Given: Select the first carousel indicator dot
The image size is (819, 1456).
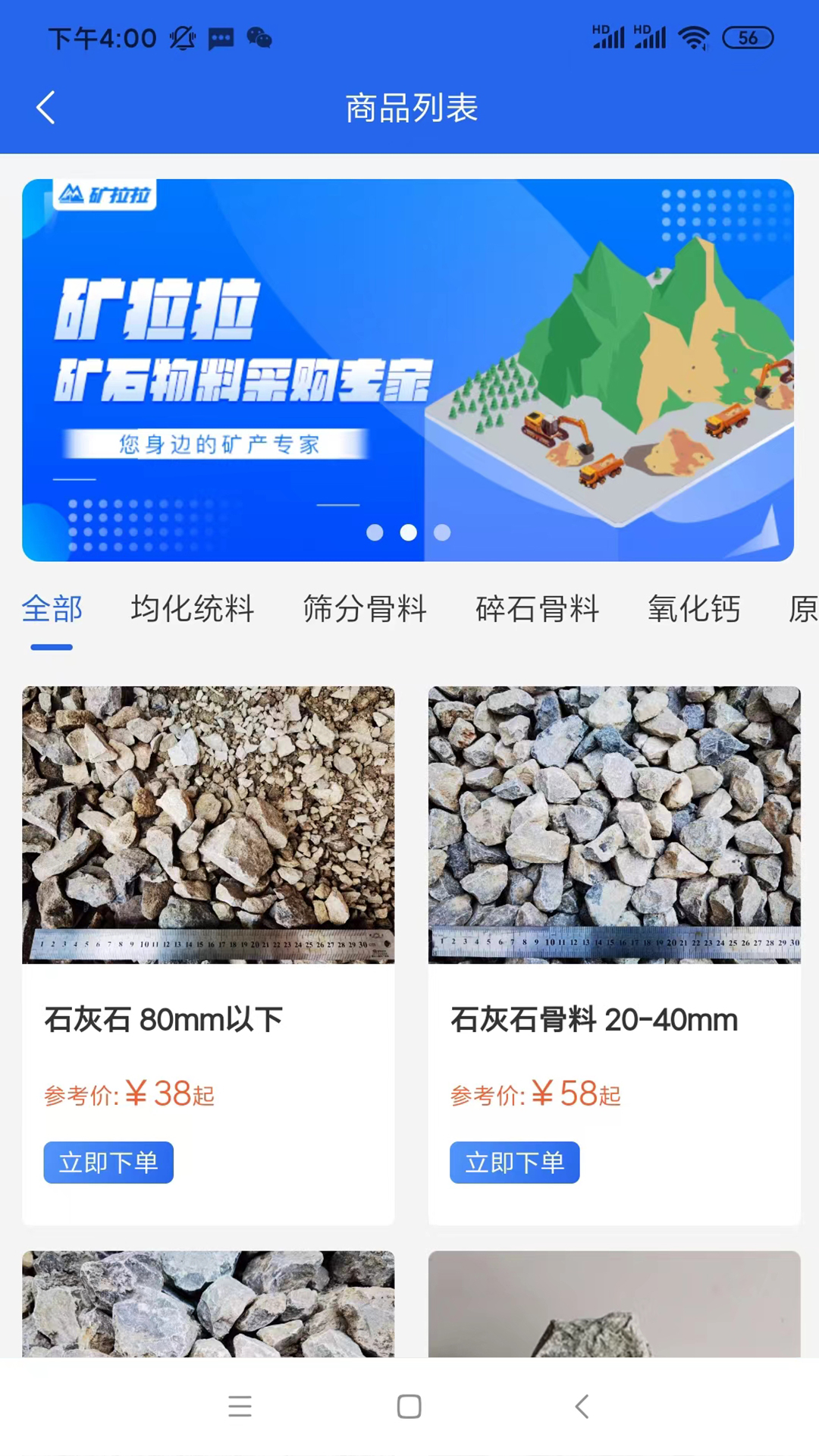Looking at the screenshot, I should [375, 533].
